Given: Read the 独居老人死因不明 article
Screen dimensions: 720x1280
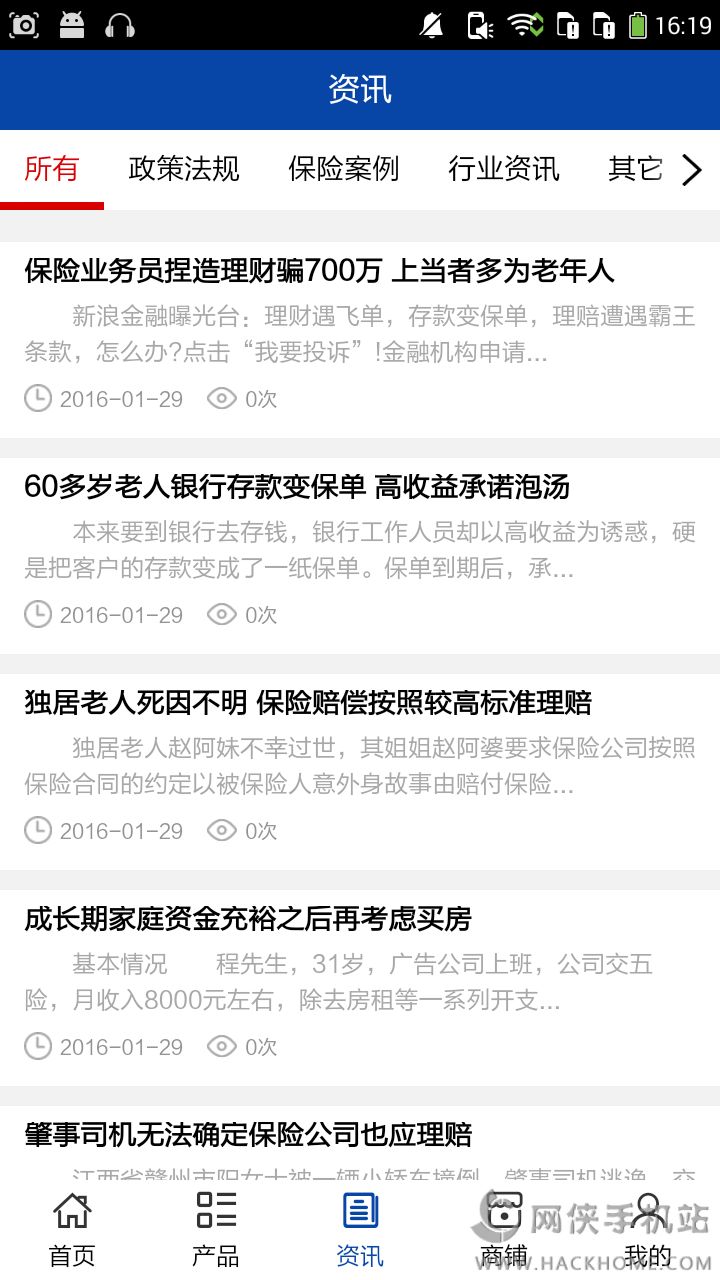Looking at the screenshot, I should point(307,703).
